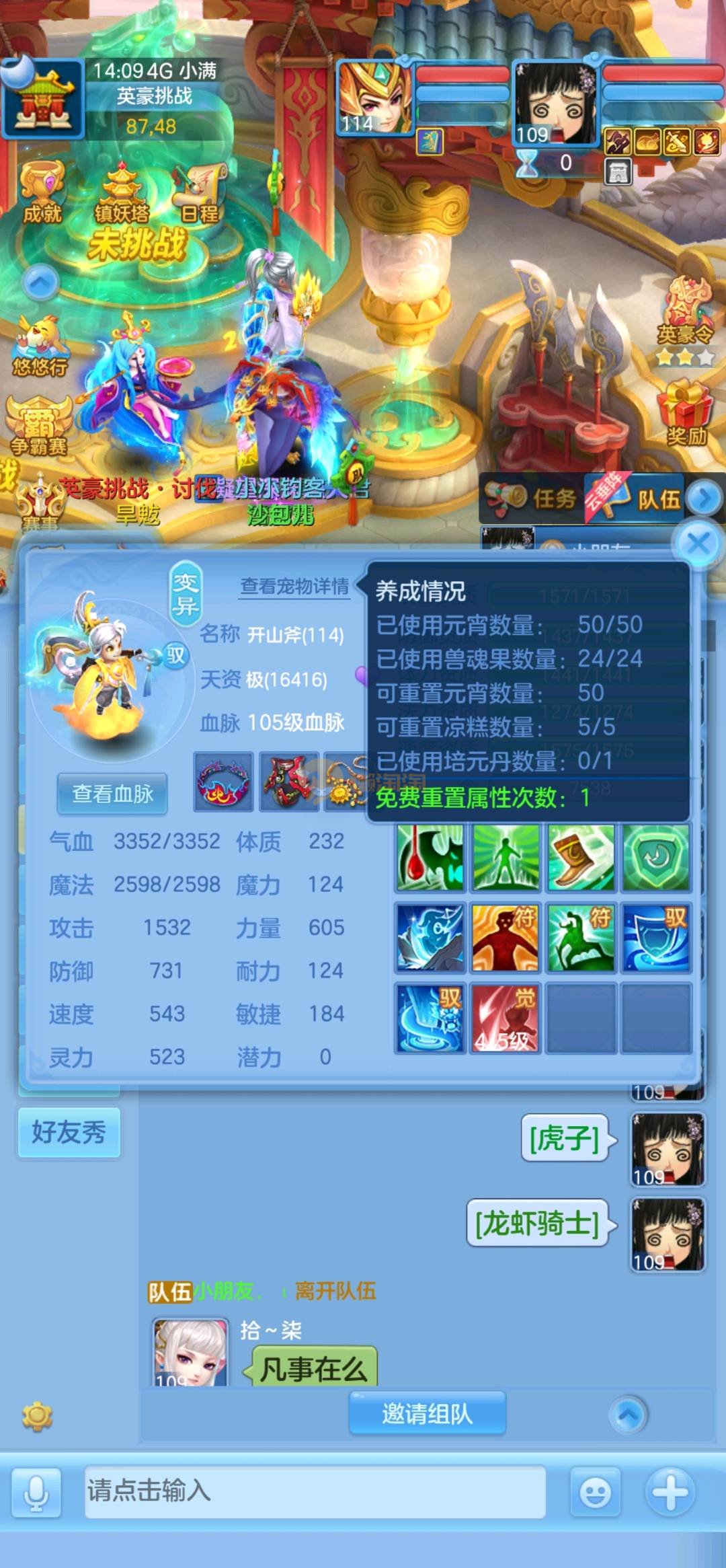Open the emoji picker
This screenshot has width=726, height=1568.
click(x=595, y=1492)
